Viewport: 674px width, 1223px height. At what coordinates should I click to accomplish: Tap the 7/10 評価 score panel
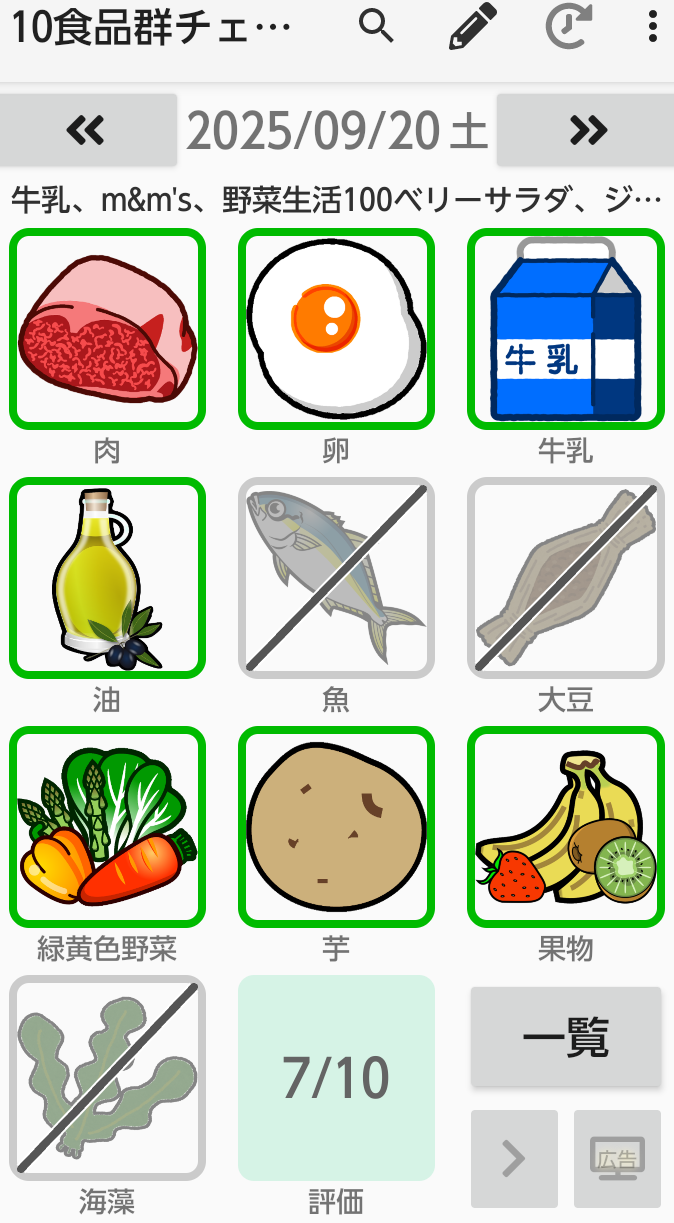(x=336, y=1077)
